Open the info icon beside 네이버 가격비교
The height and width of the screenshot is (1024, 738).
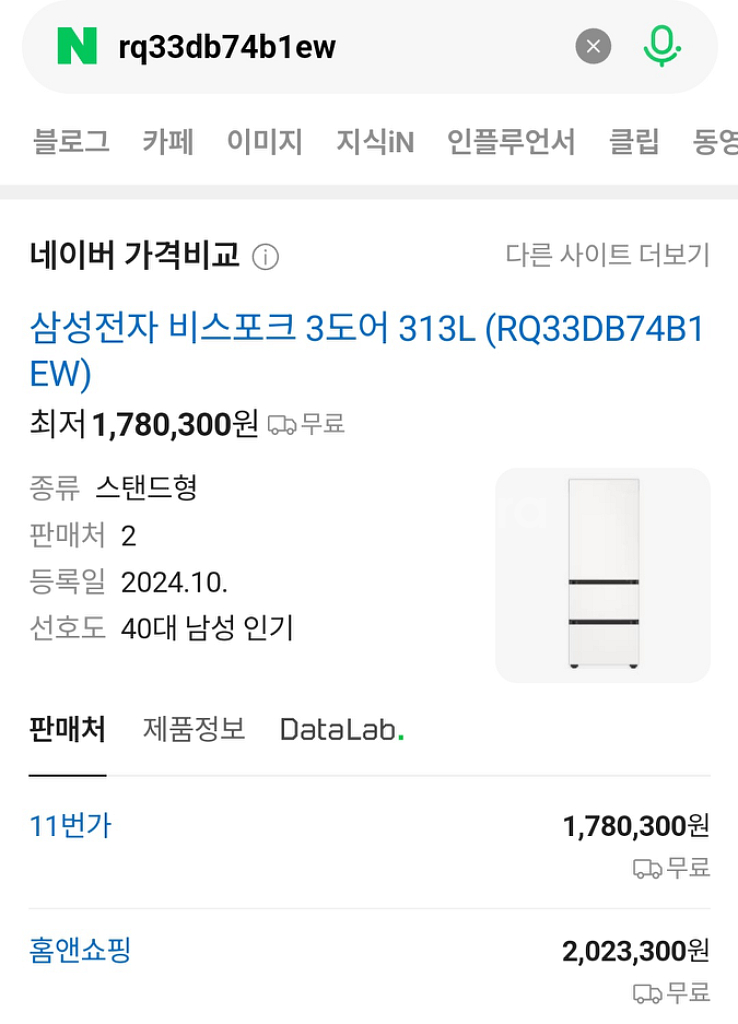[x=265, y=258]
